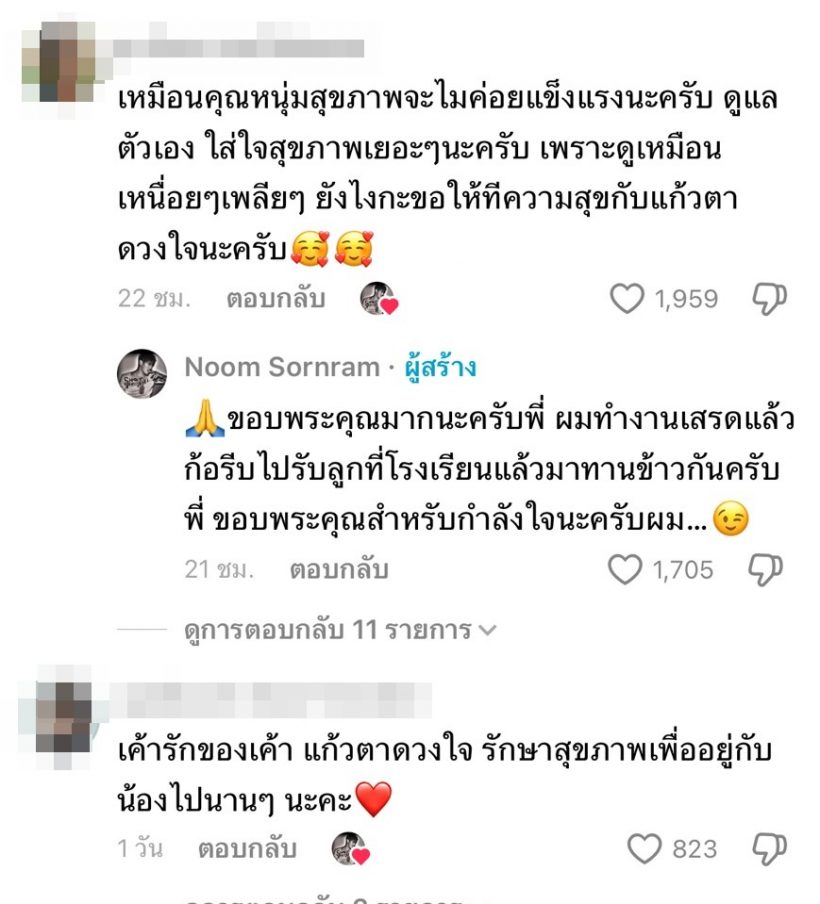The height and width of the screenshot is (904, 820).
Task: Reply to Noom Sornram's comment
Action: [x=338, y=570]
